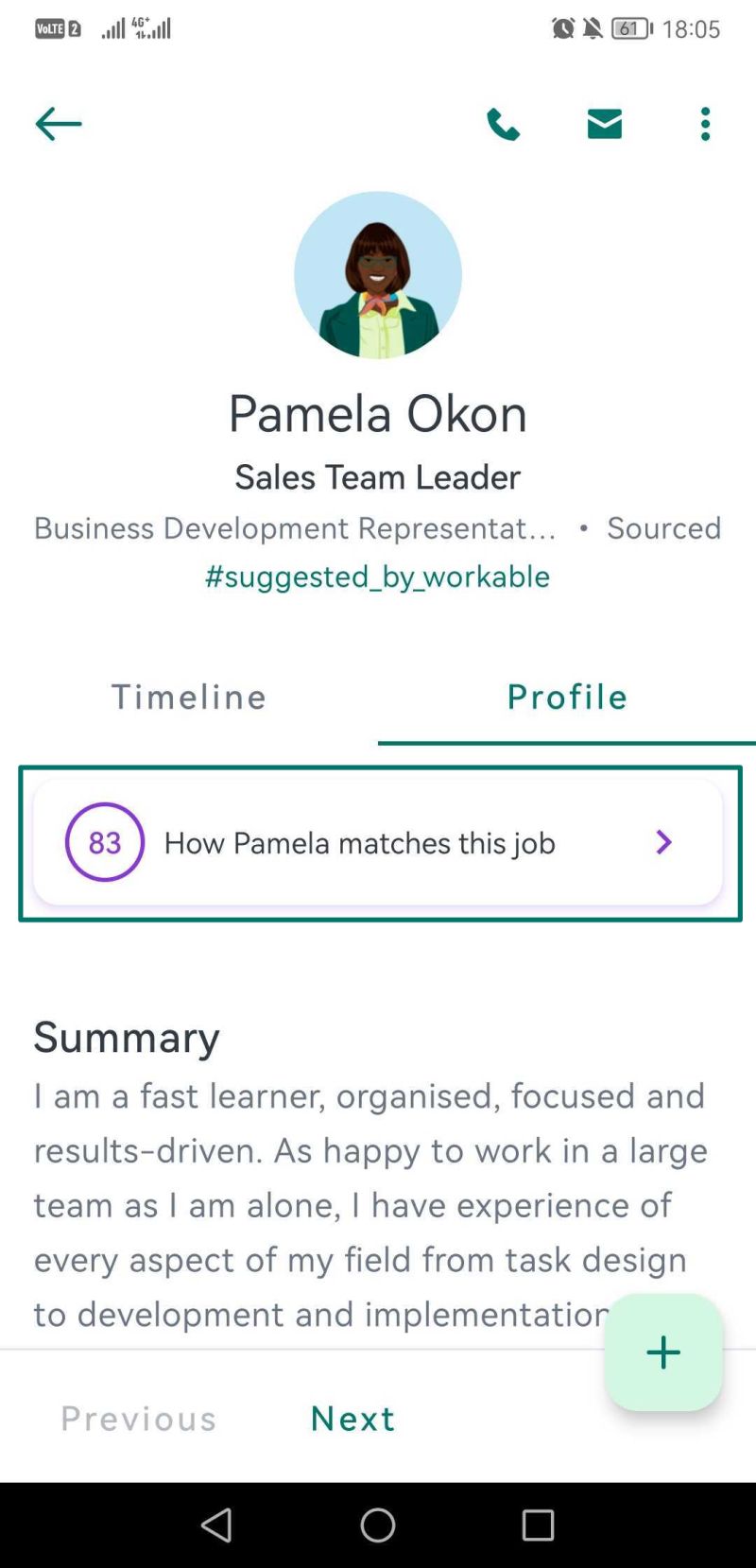Open the three-dot overflow menu

point(705,124)
